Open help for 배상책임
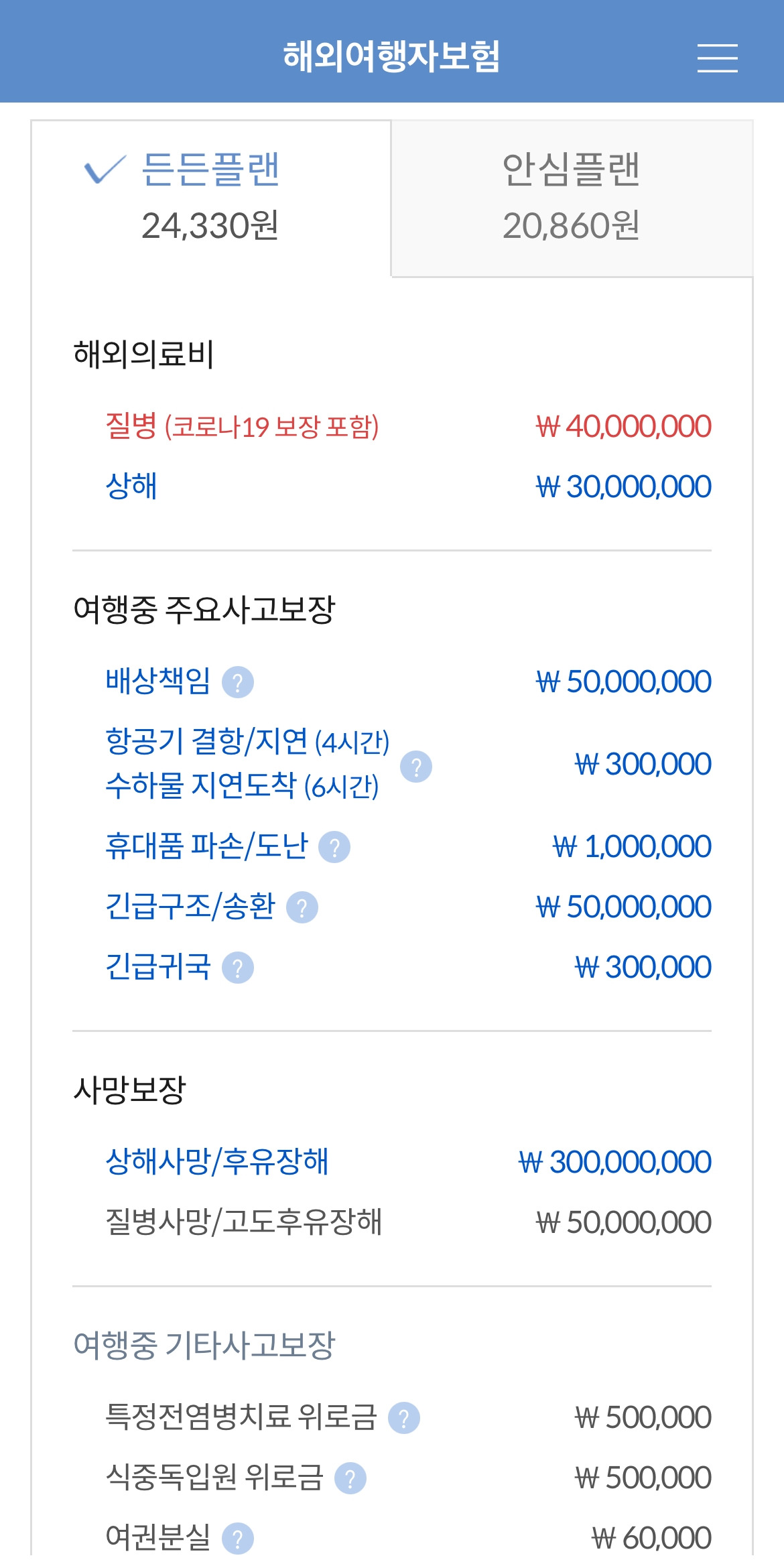The image size is (784, 1564). [238, 682]
